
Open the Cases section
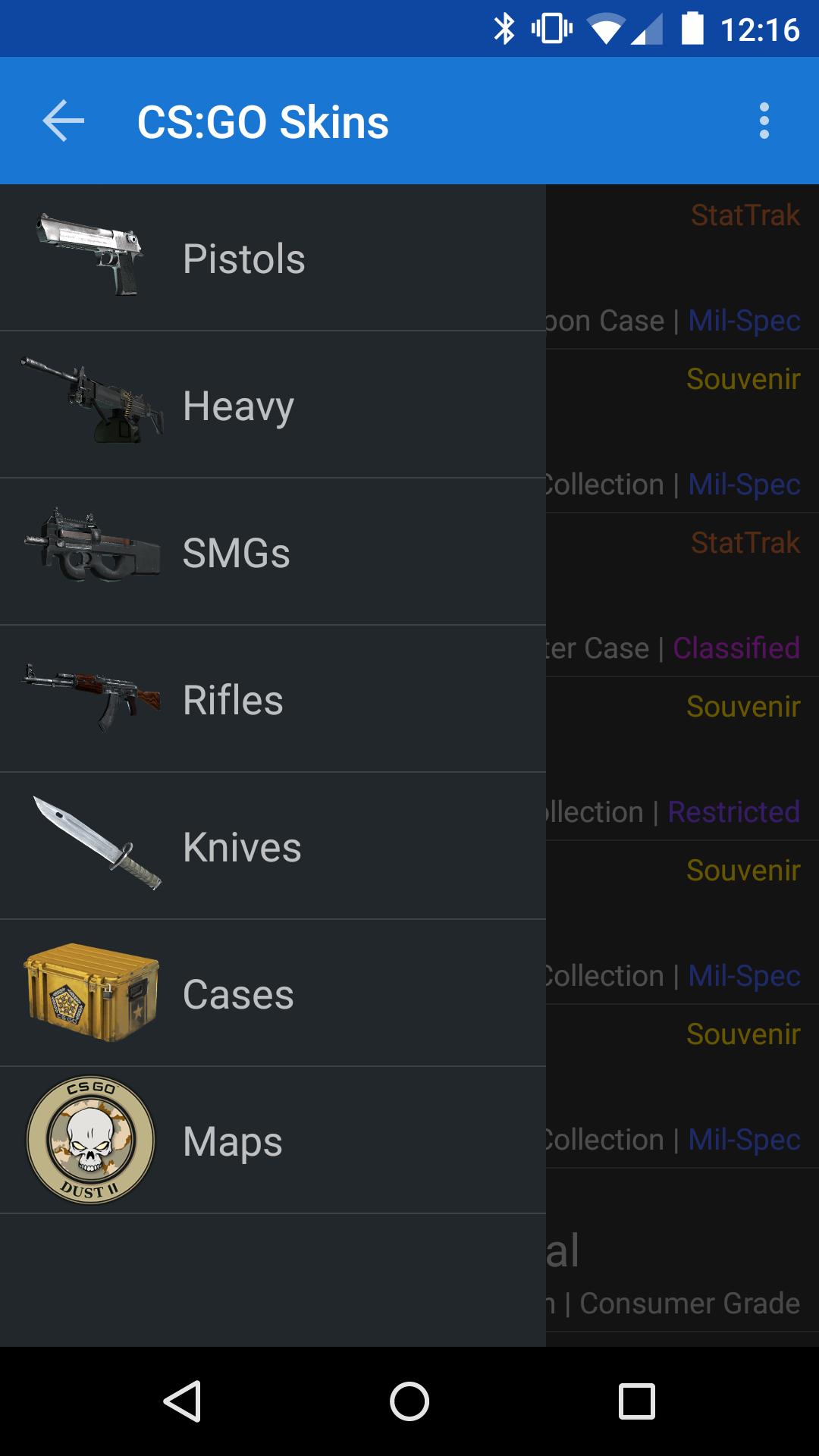pyautogui.click(x=237, y=993)
